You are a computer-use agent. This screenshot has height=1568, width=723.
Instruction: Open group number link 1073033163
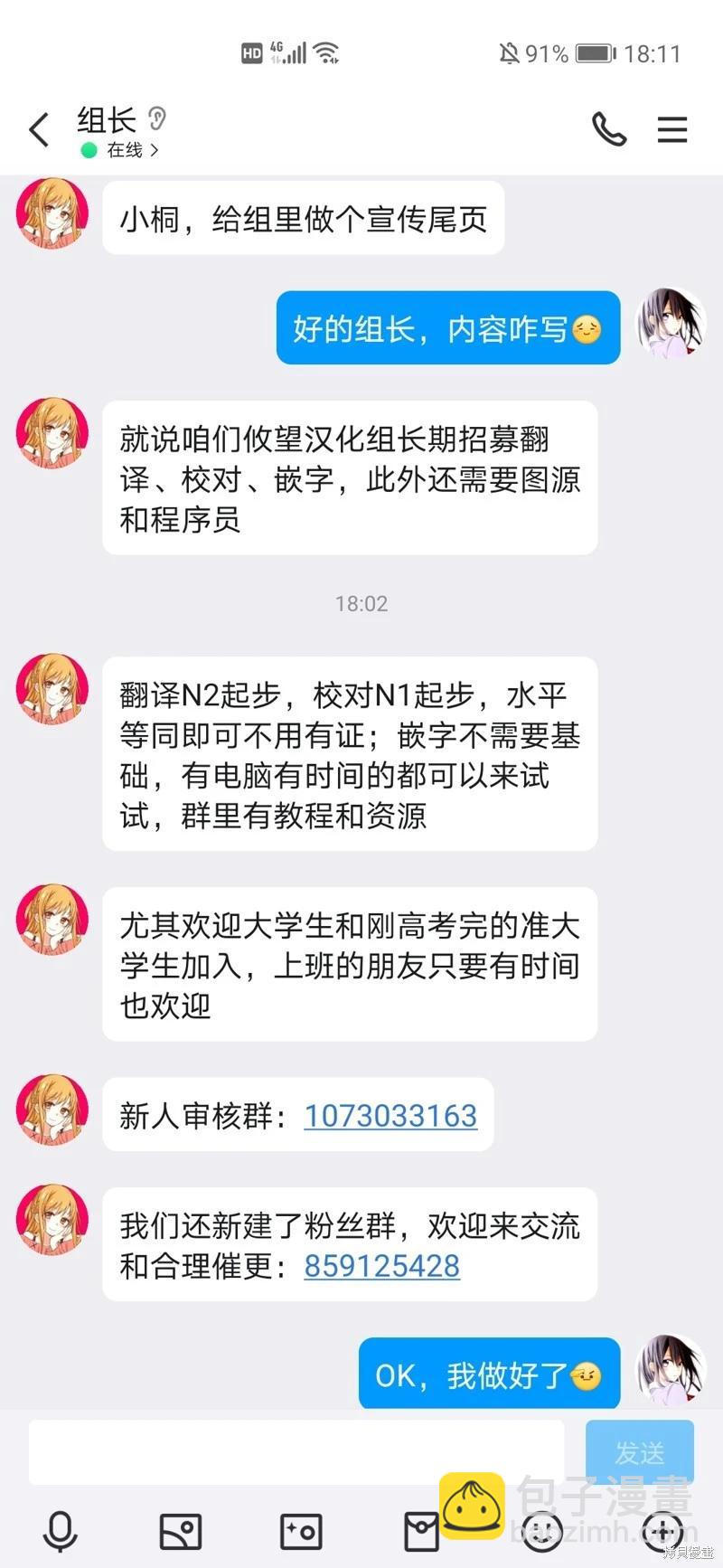tap(390, 1116)
